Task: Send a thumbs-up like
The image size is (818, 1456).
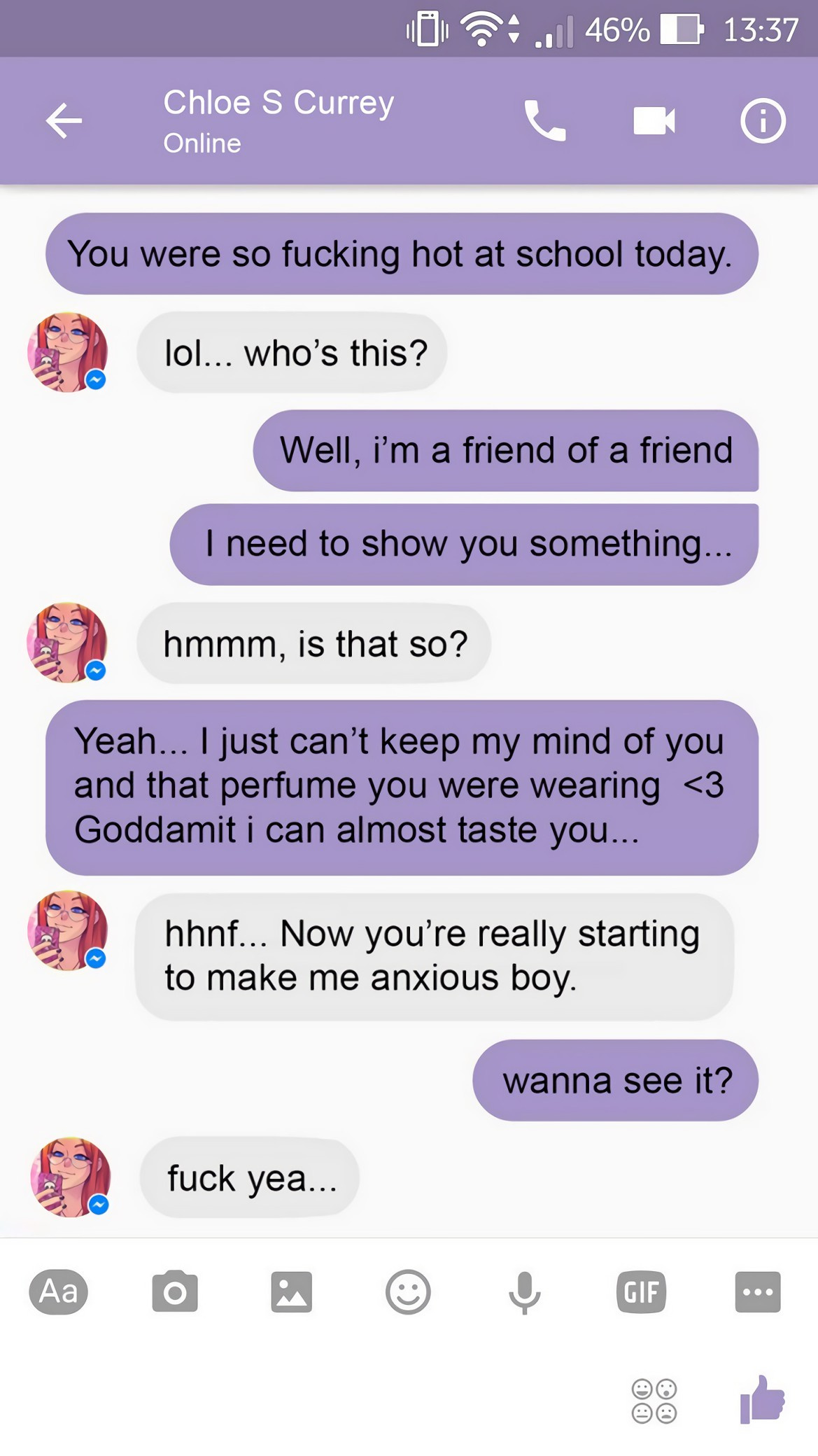Action: pyautogui.click(x=763, y=1400)
